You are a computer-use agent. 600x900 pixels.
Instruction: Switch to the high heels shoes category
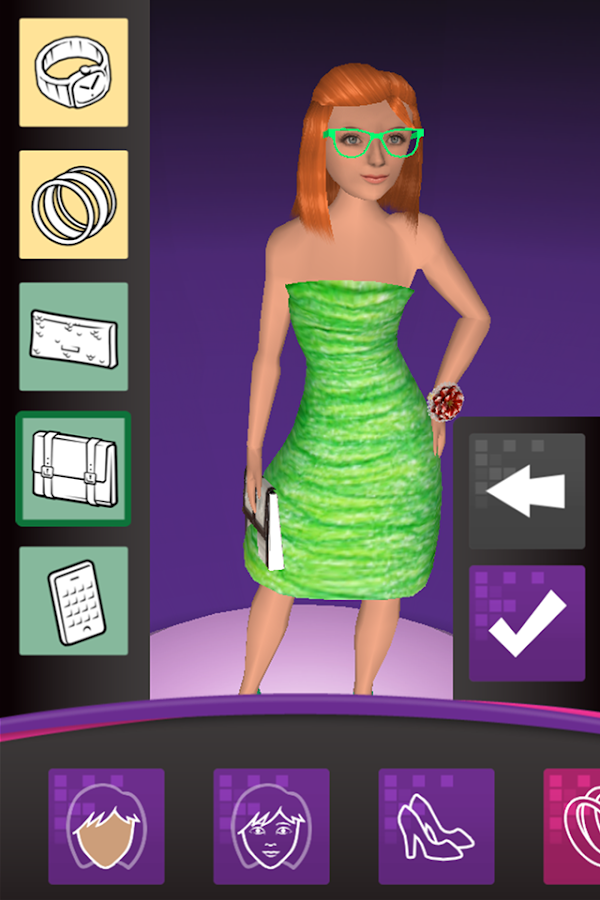pos(436,826)
